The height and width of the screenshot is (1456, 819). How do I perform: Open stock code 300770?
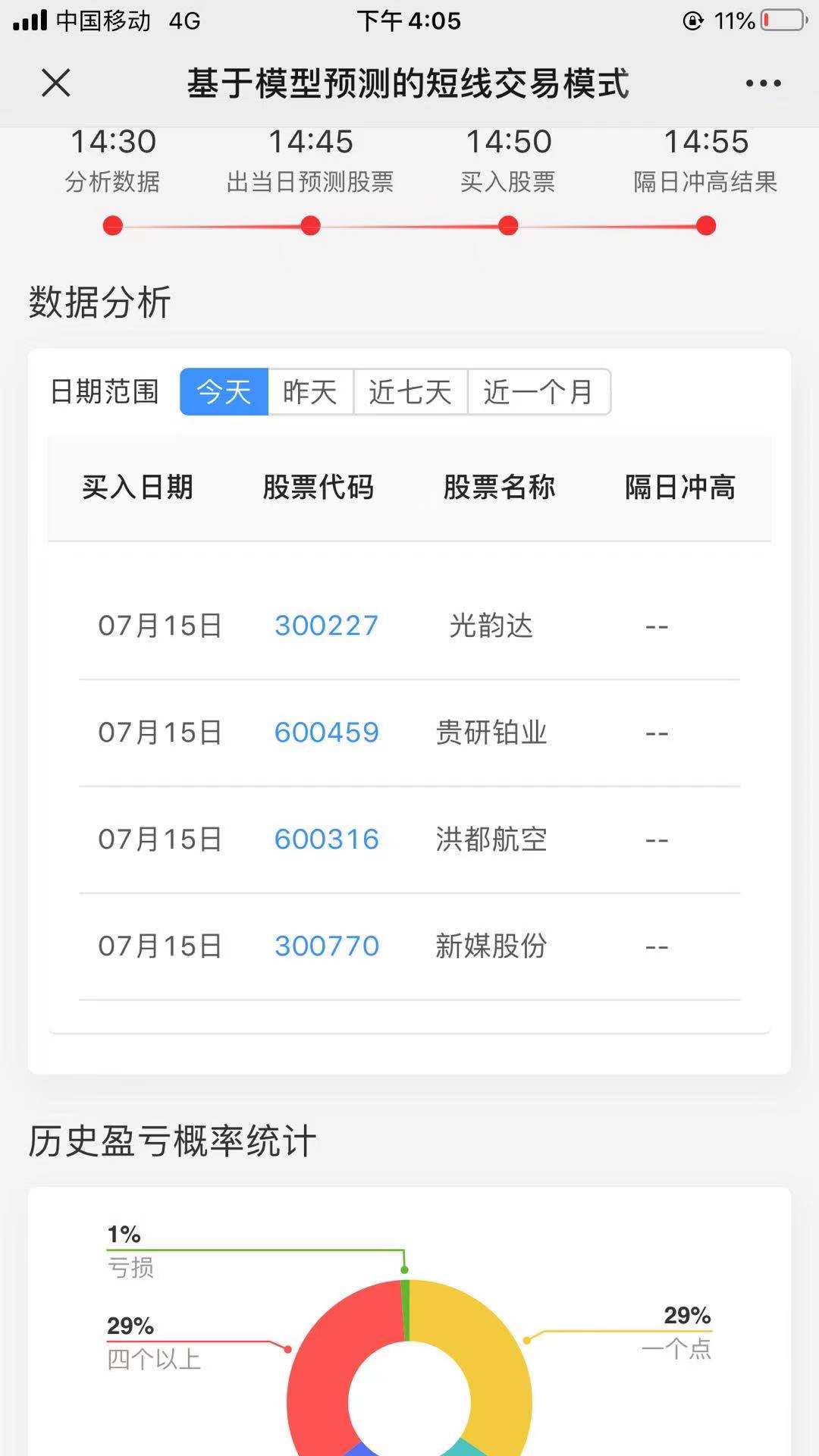pos(326,946)
